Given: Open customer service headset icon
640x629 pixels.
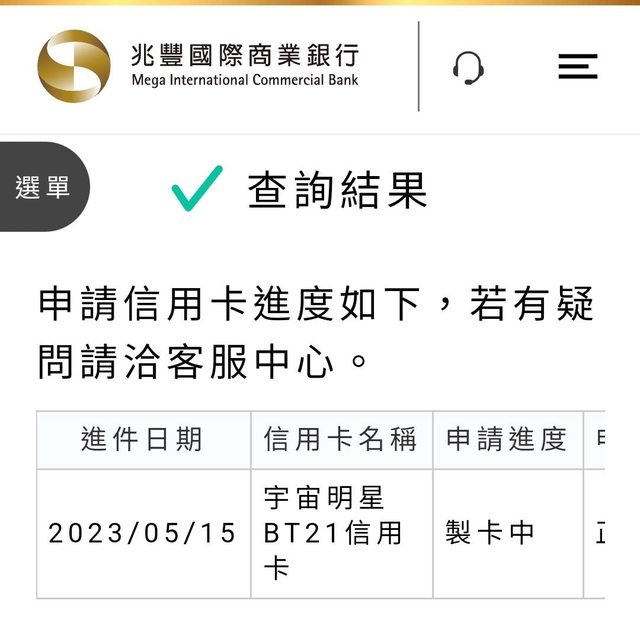Looking at the screenshot, I should pos(468,67).
